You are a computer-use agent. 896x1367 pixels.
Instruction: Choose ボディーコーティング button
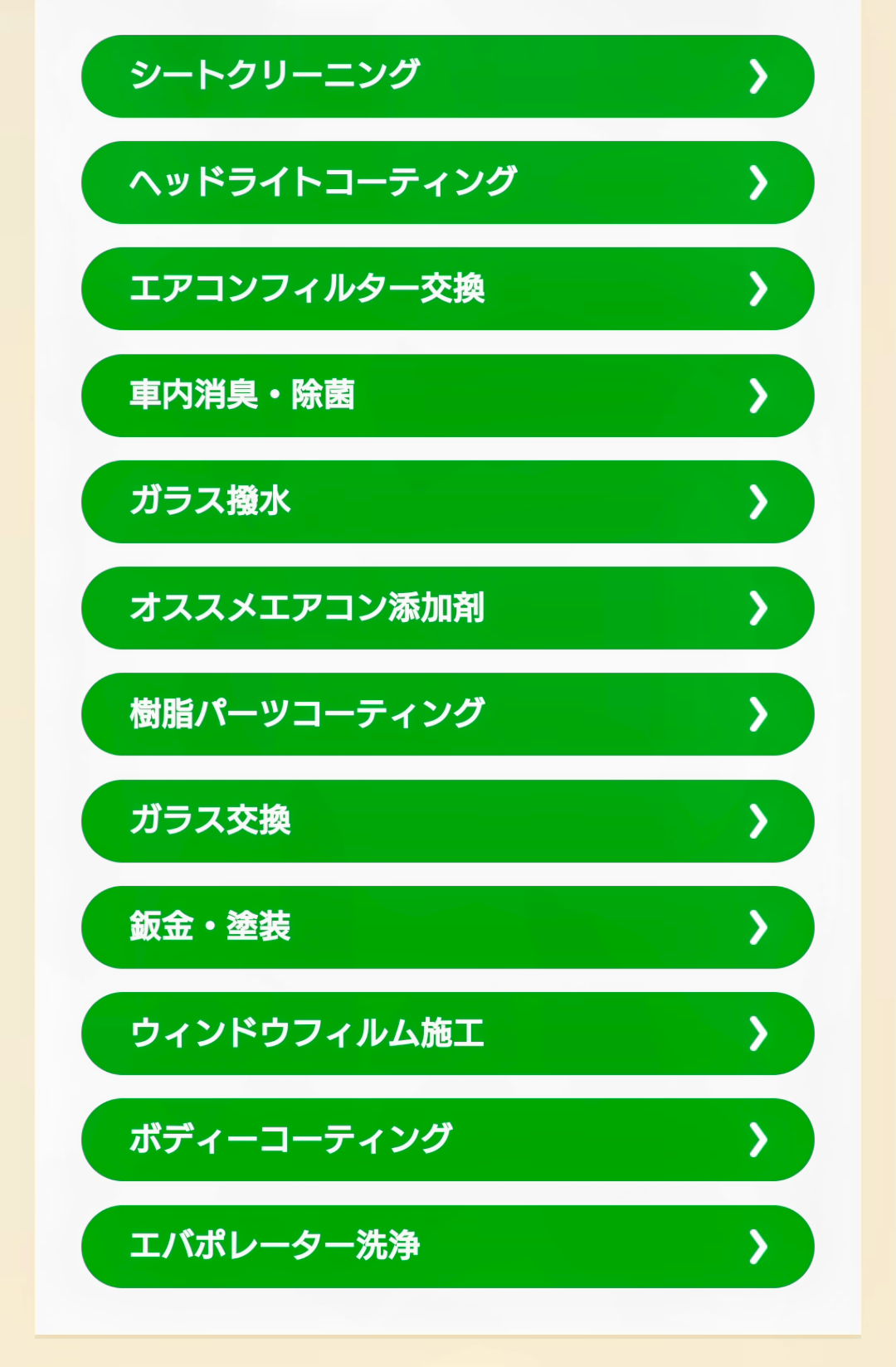(x=447, y=1140)
